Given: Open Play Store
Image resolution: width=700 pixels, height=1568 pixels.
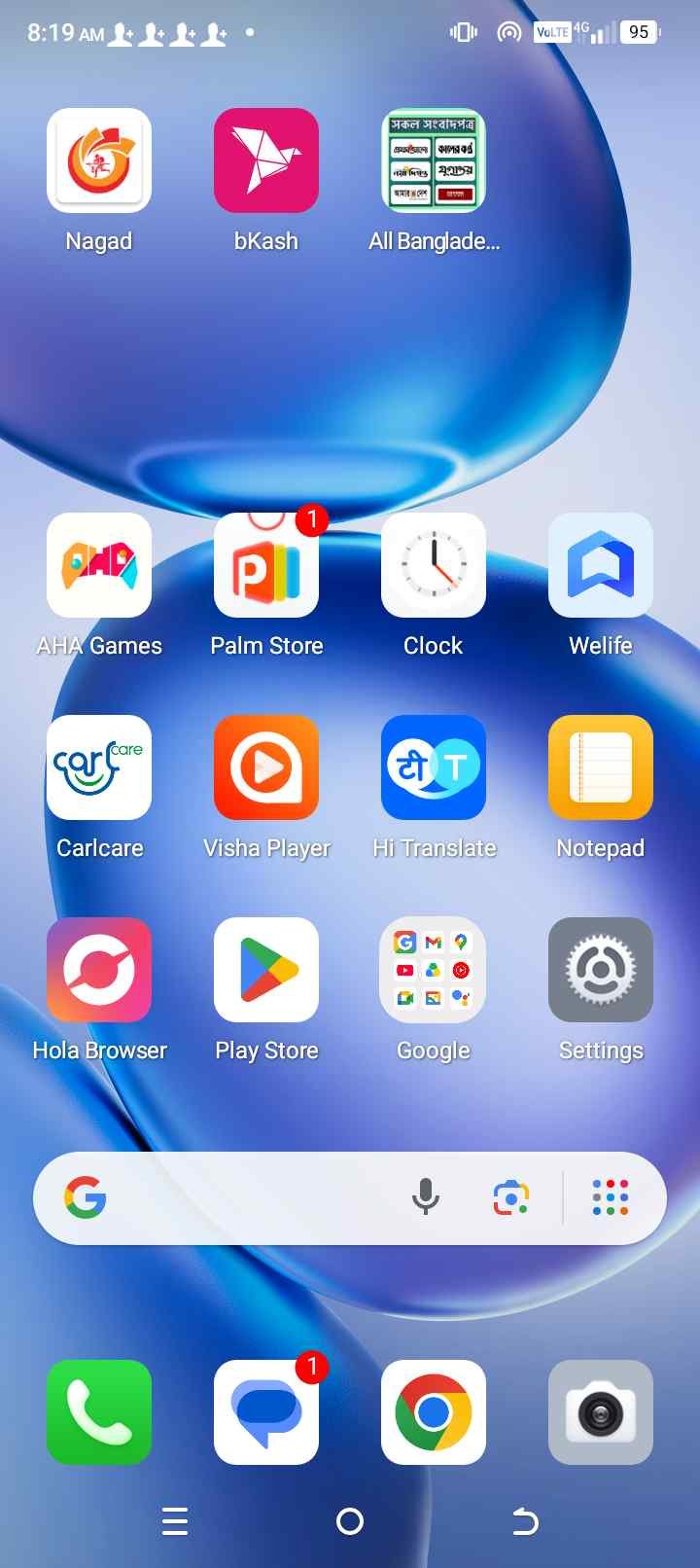Looking at the screenshot, I should point(266,970).
